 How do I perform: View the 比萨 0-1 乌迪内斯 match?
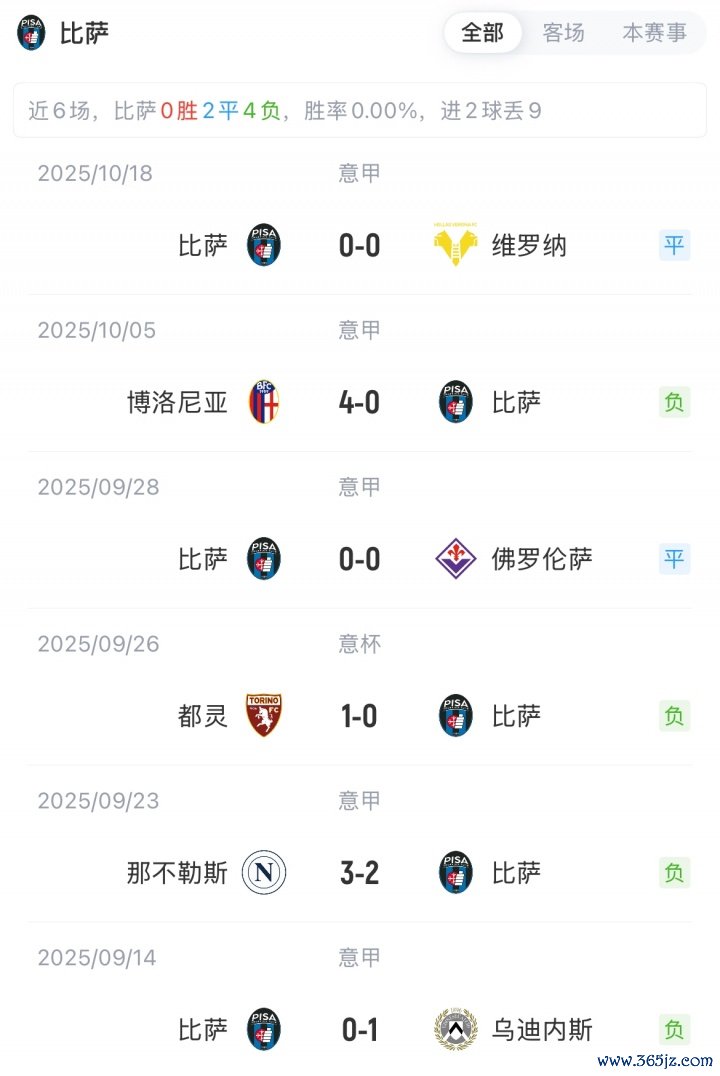(x=360, y=1029)
